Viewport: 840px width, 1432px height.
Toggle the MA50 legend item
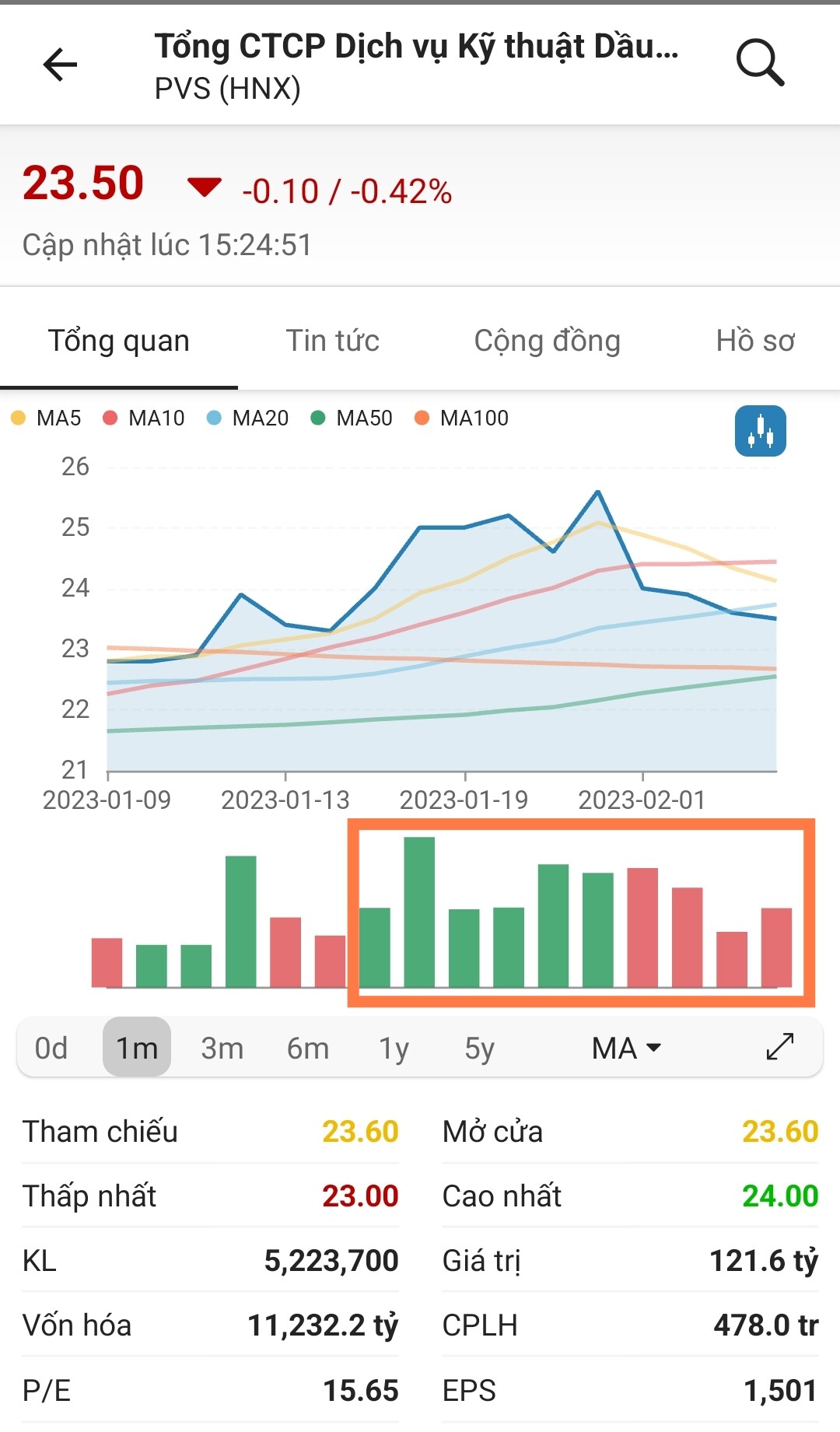click(352, 418)
